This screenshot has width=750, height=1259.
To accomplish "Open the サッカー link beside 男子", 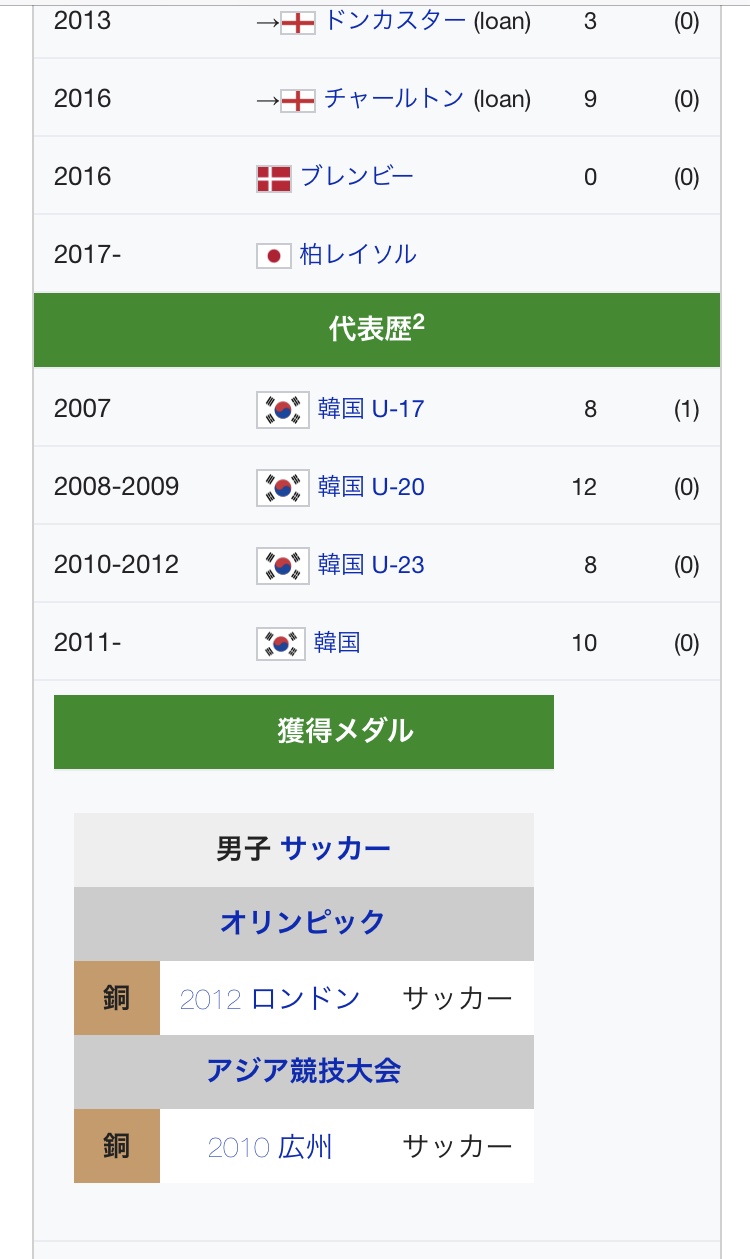I will click(x=336, y=849).
